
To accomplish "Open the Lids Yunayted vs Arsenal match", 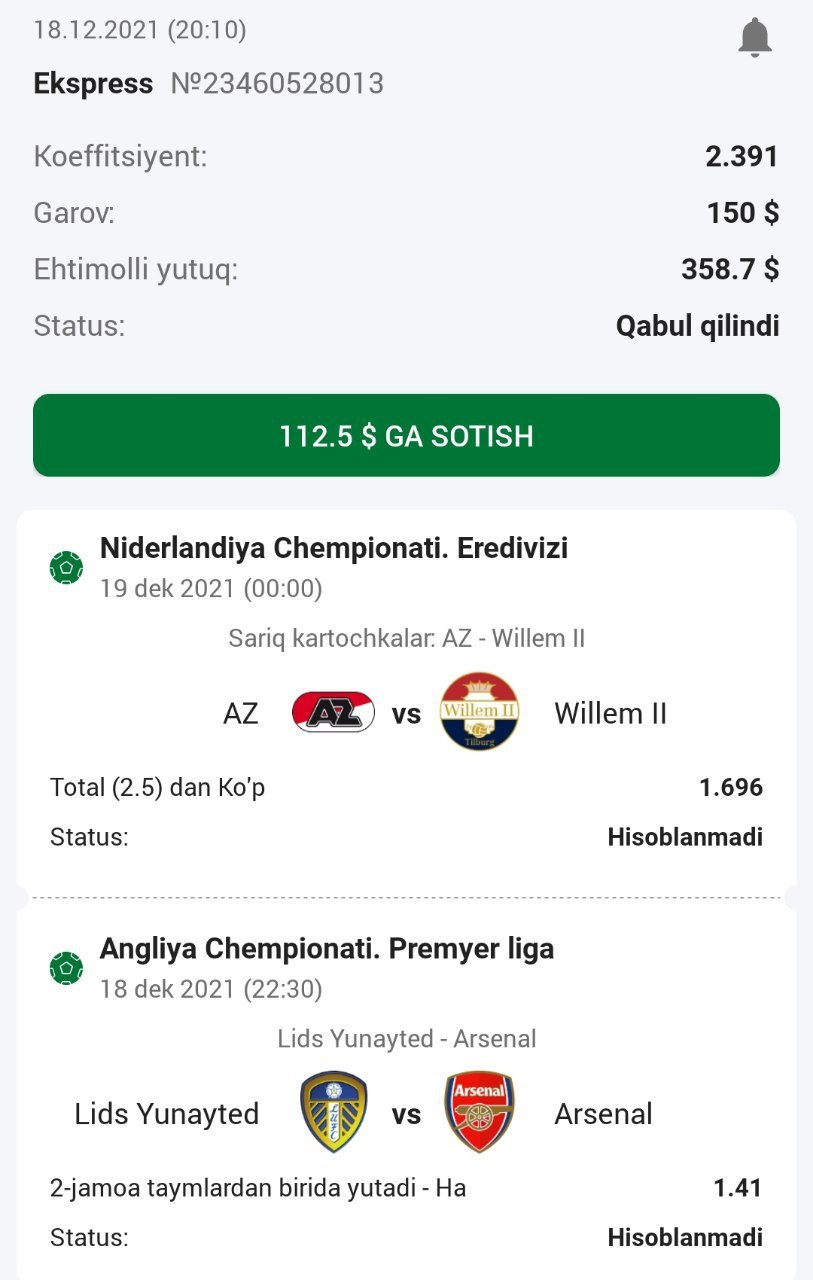I will (x=406, y=1113).
